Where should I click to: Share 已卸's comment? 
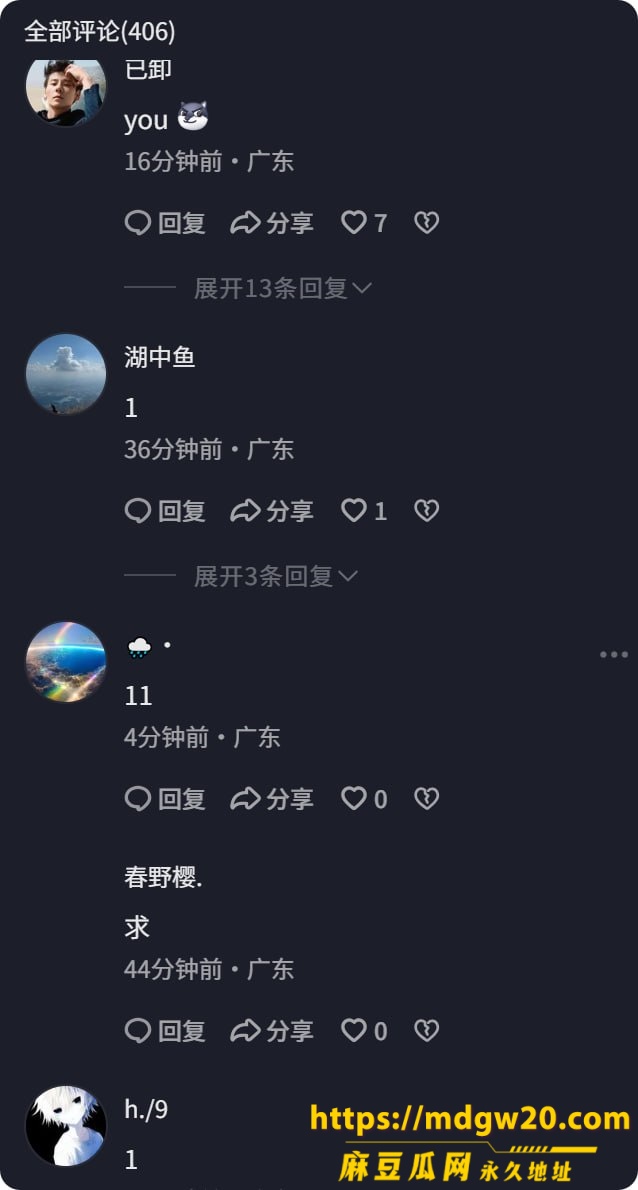point(272,223)
